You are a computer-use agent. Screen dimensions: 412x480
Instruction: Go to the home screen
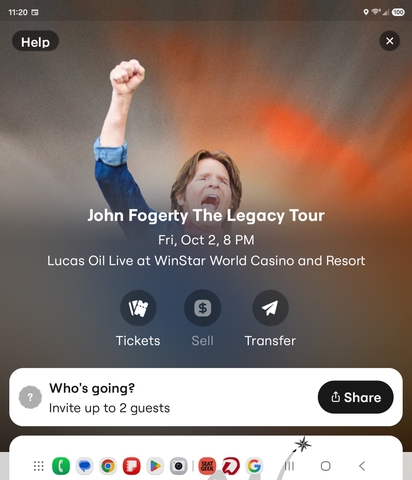(325, 466)
